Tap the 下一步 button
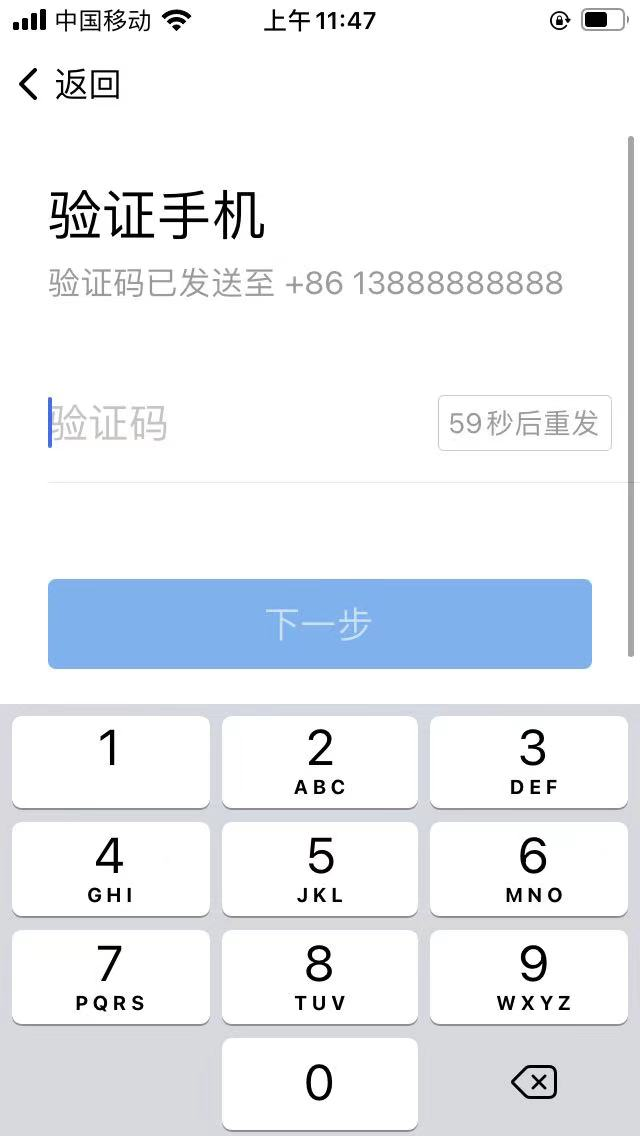 coord(320,624)
